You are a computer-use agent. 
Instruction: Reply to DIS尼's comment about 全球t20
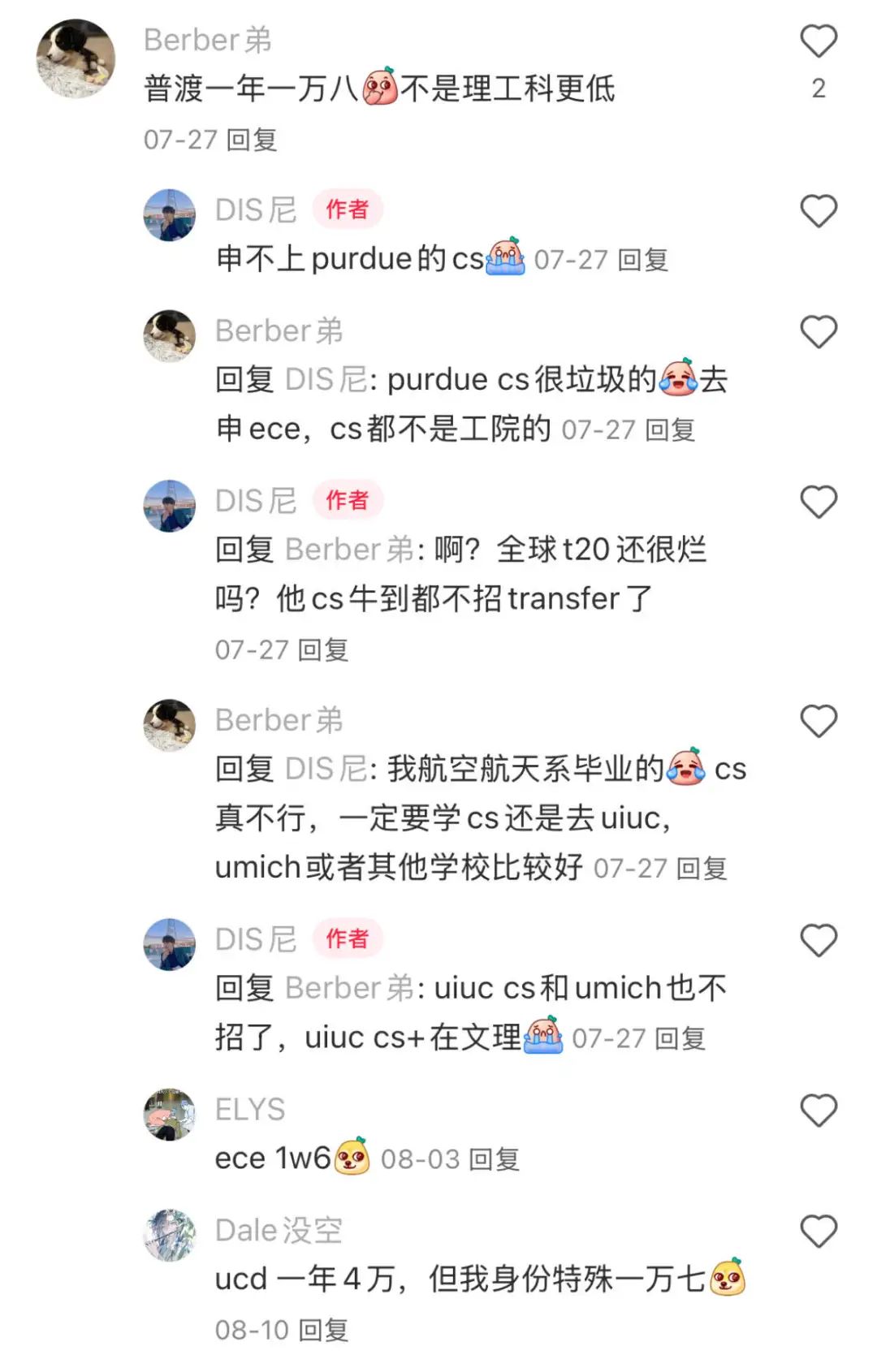click(323, 649)
